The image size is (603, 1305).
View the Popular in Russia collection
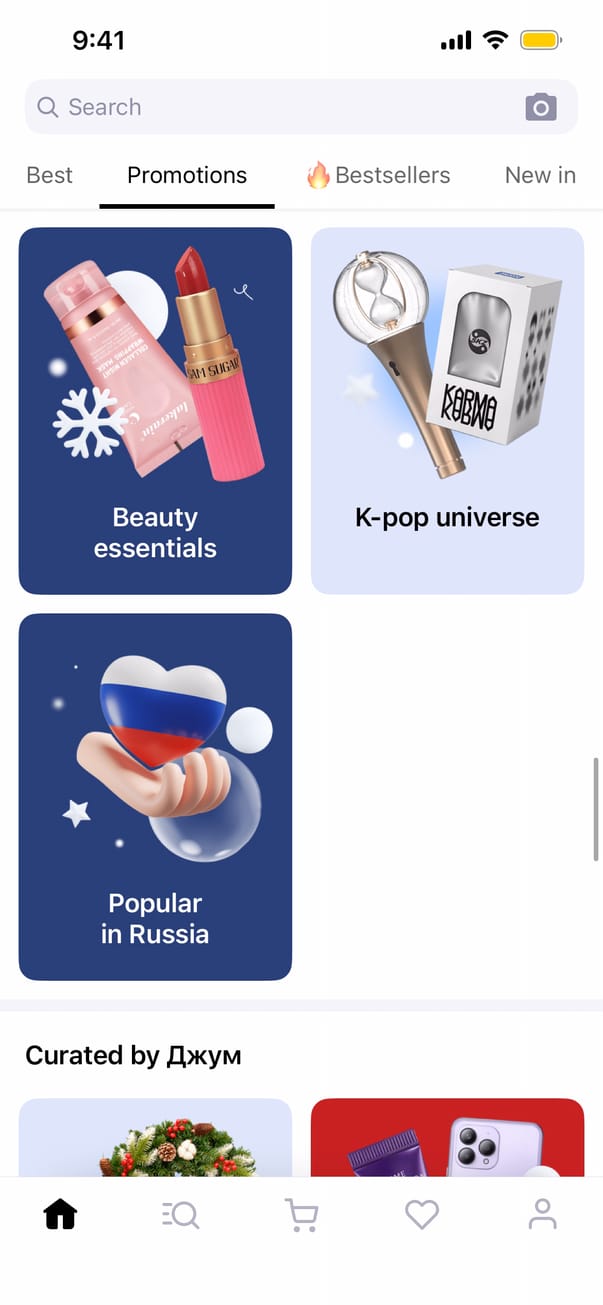click(155, 796)
